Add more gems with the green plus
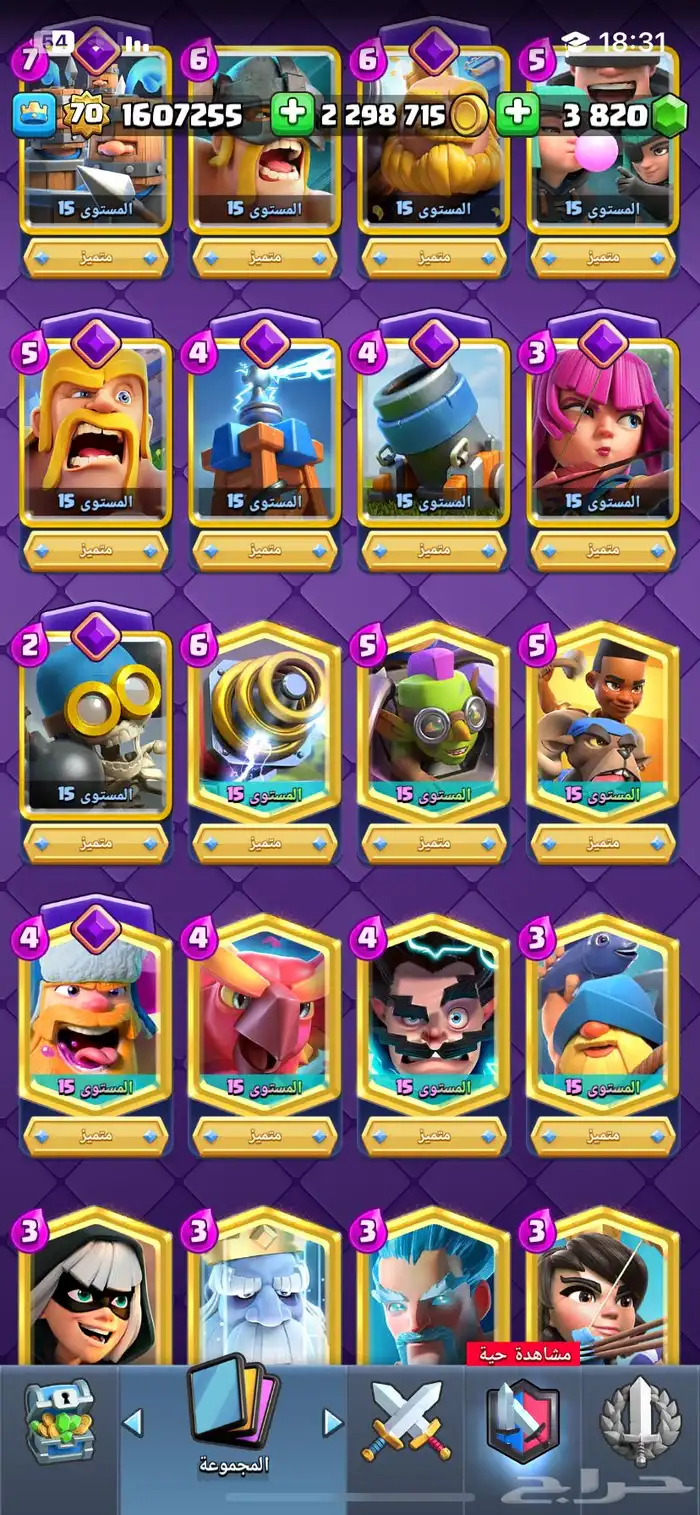Viewport: 700px width, 1515px height. click(x=517, y=115)
